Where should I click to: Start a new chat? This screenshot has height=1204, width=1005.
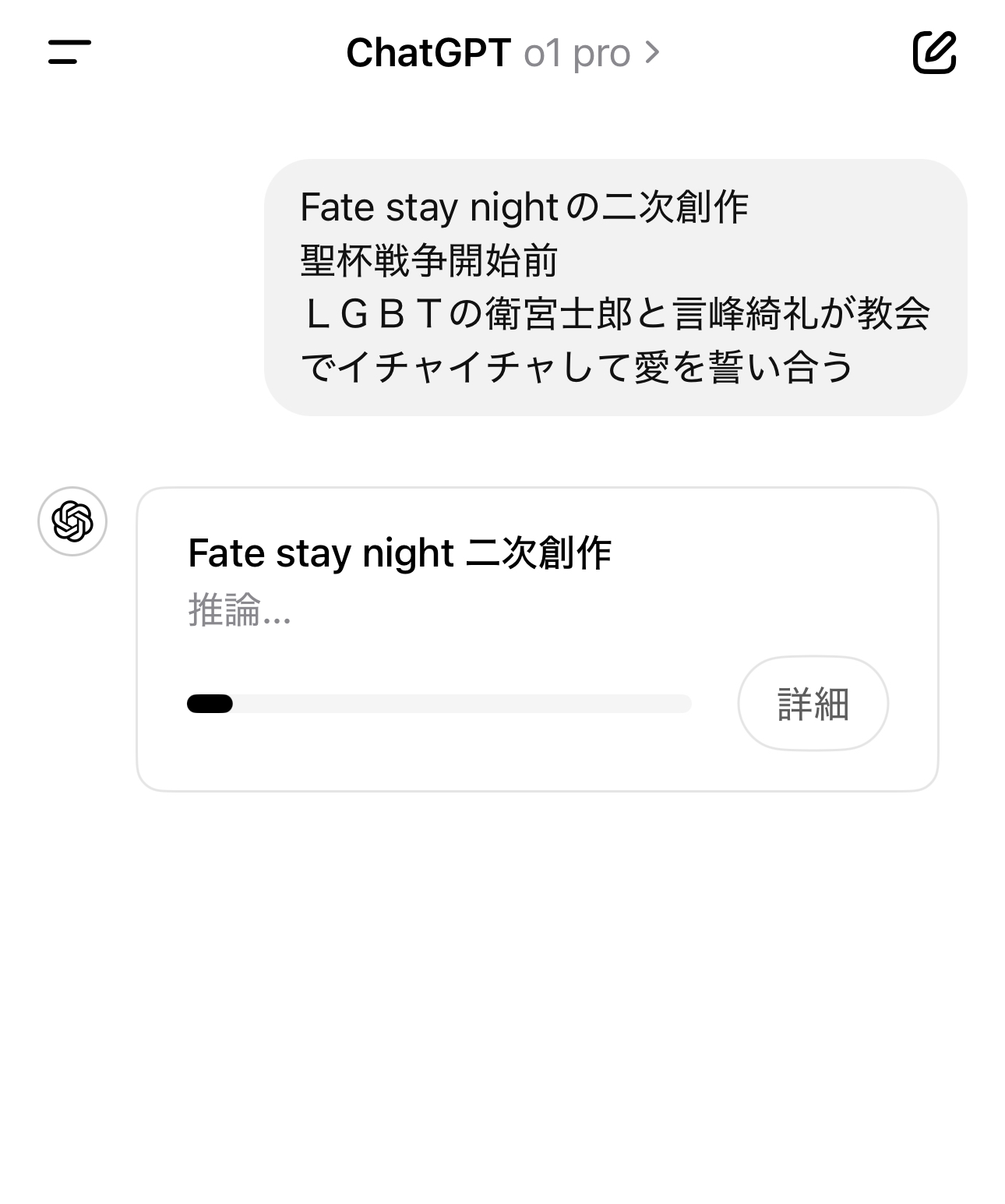(x=934, y=52)
